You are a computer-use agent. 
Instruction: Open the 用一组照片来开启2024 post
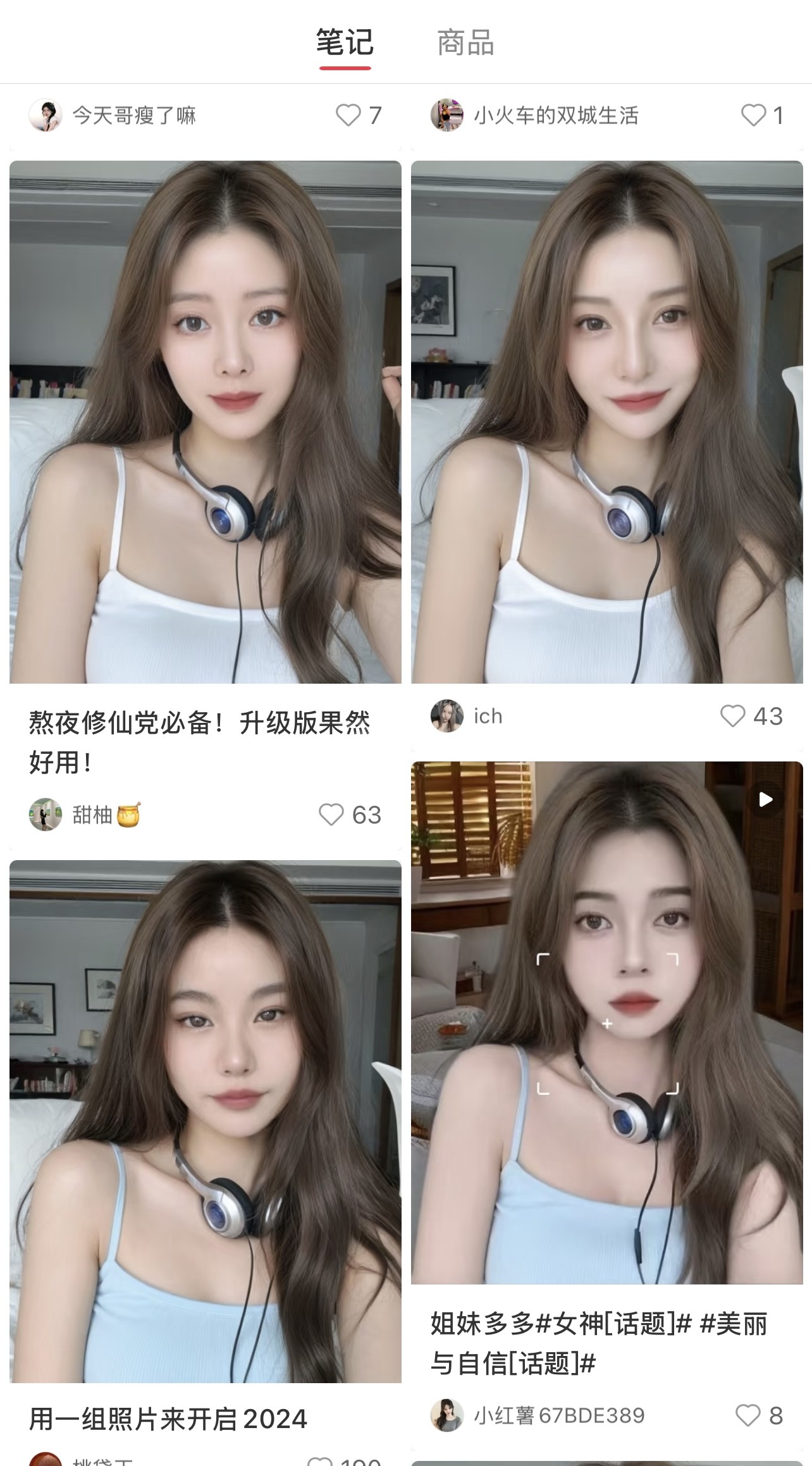(205, 1121)
